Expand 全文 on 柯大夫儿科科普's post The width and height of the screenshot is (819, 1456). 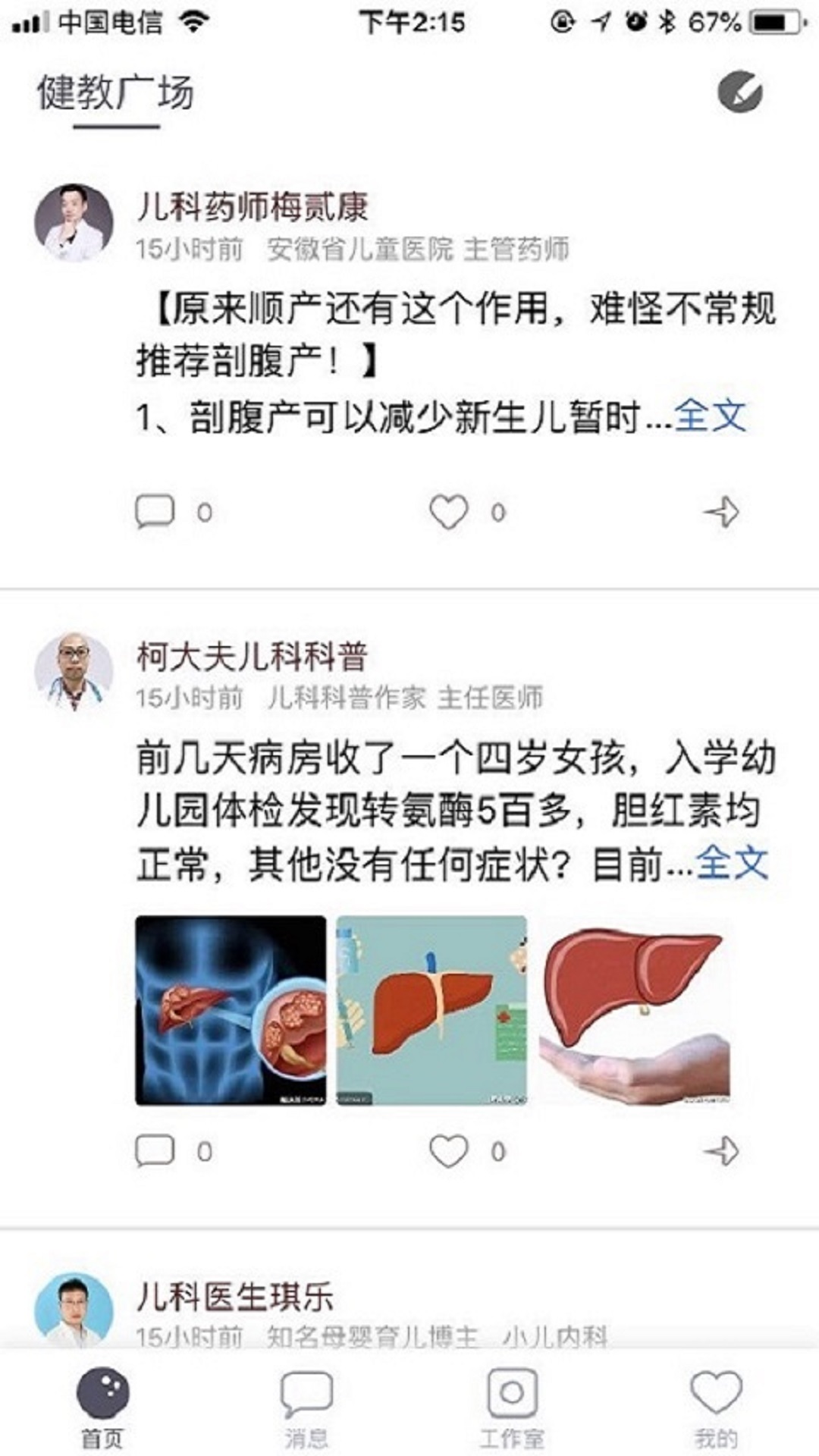pyautogui.click(x=731, y=863)
